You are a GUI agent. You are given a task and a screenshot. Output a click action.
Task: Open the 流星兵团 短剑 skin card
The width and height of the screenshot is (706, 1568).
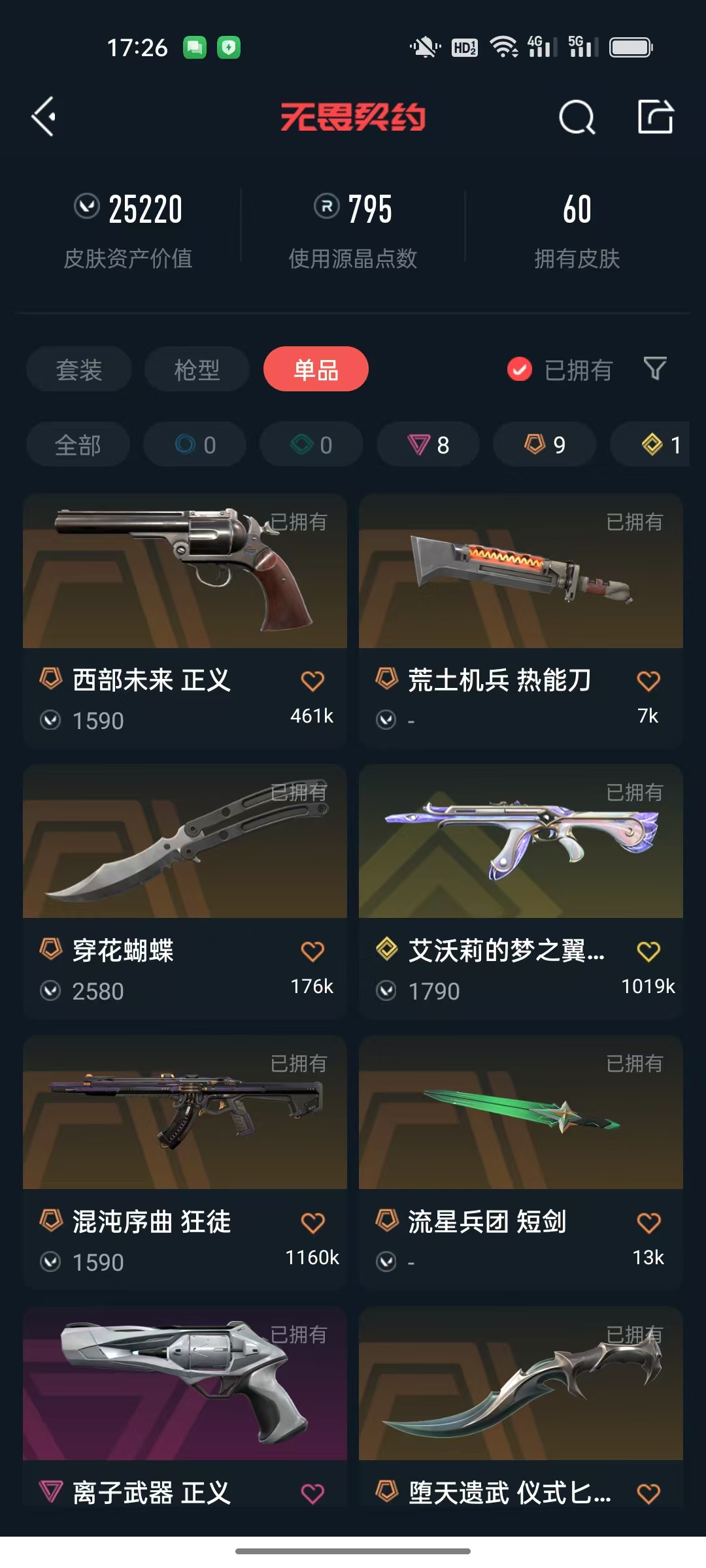pos(521,1162)
